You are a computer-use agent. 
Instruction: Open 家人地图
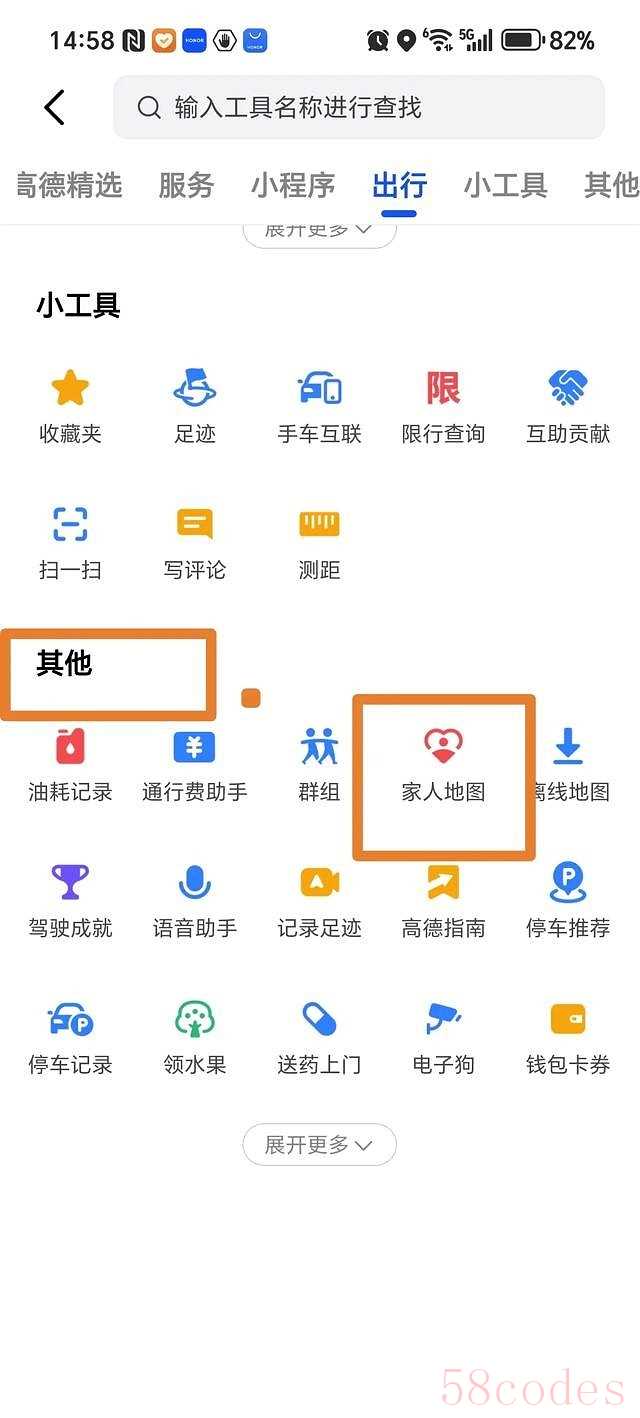coord(443,763)
